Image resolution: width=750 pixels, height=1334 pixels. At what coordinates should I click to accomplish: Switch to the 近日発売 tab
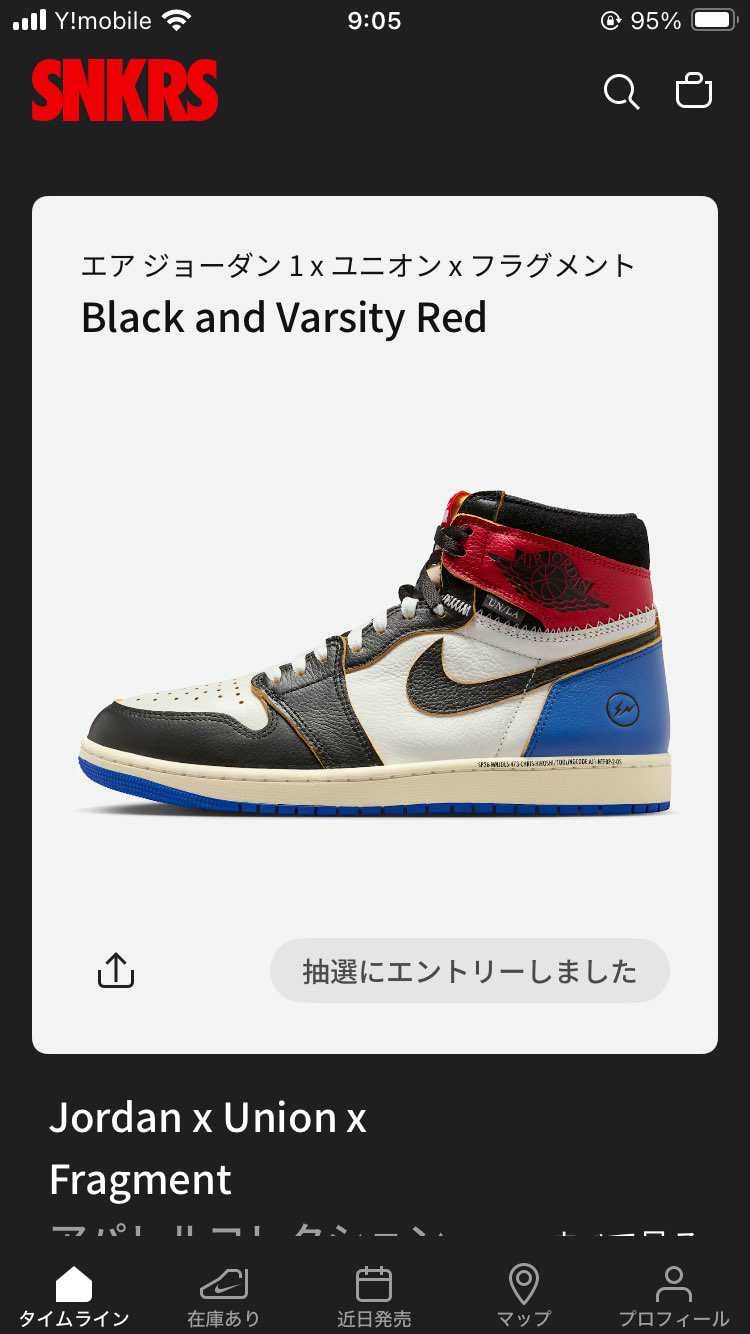pyautogui.click(x=374, y=1290)
